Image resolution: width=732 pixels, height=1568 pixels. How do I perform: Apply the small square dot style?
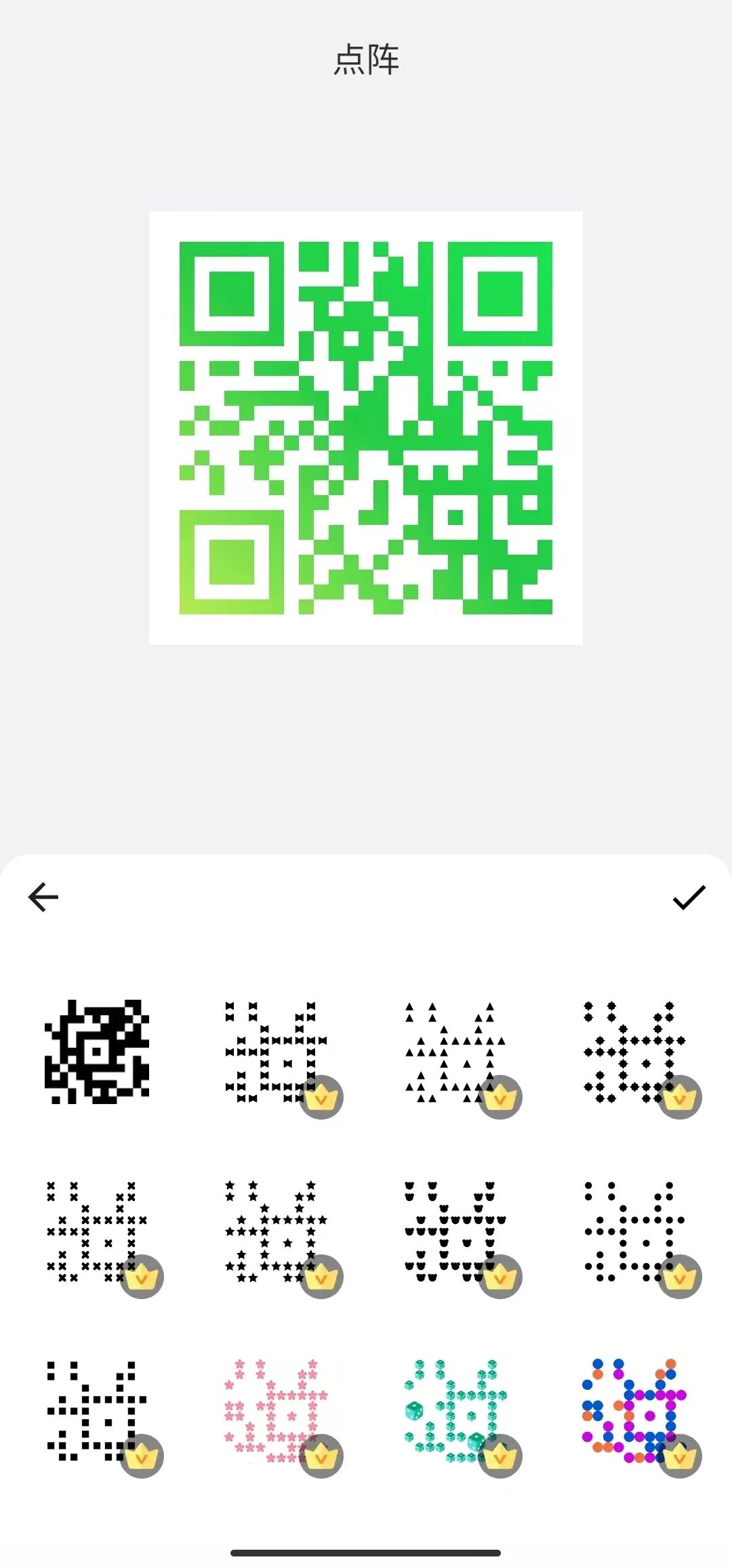(x=96, y=1410)
